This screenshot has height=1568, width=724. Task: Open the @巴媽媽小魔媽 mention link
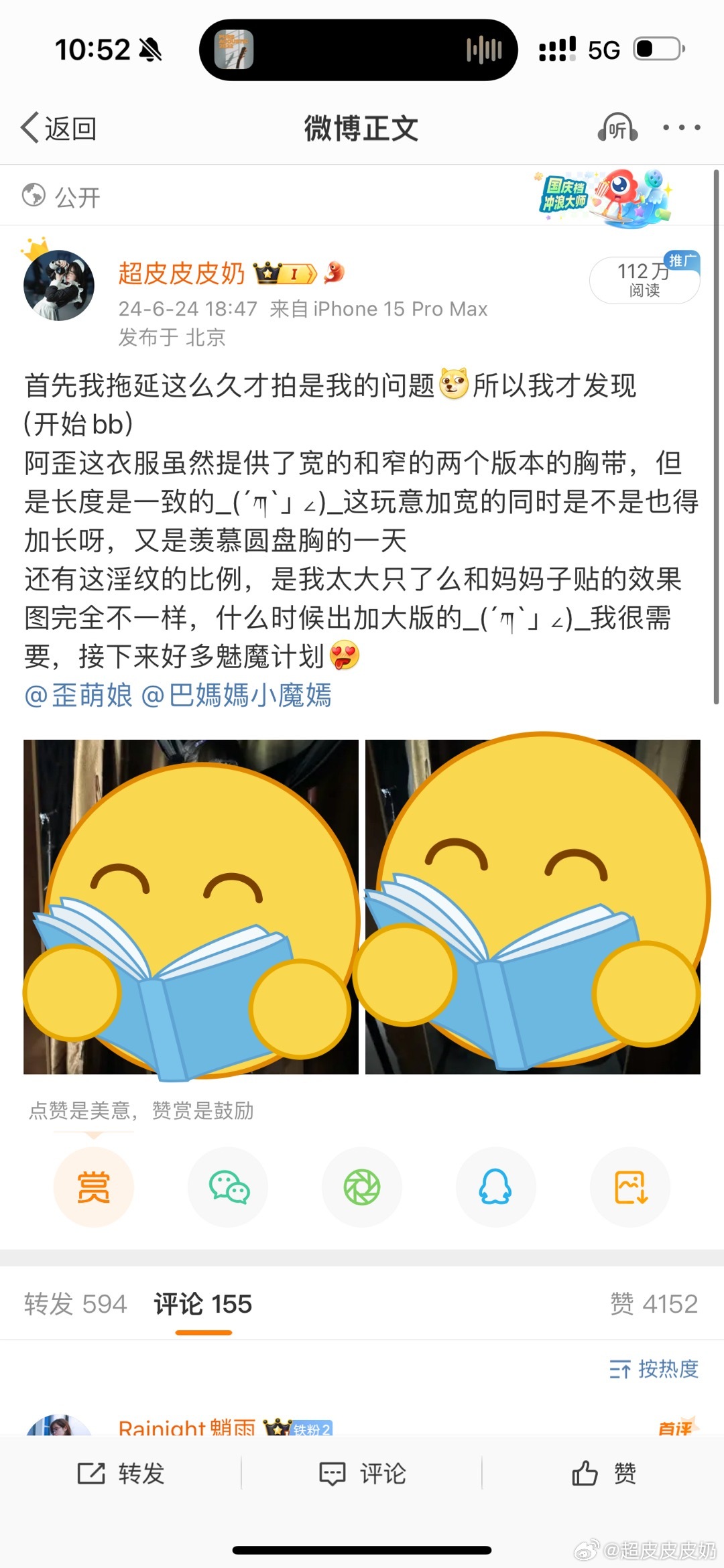[x=237, y=696]
